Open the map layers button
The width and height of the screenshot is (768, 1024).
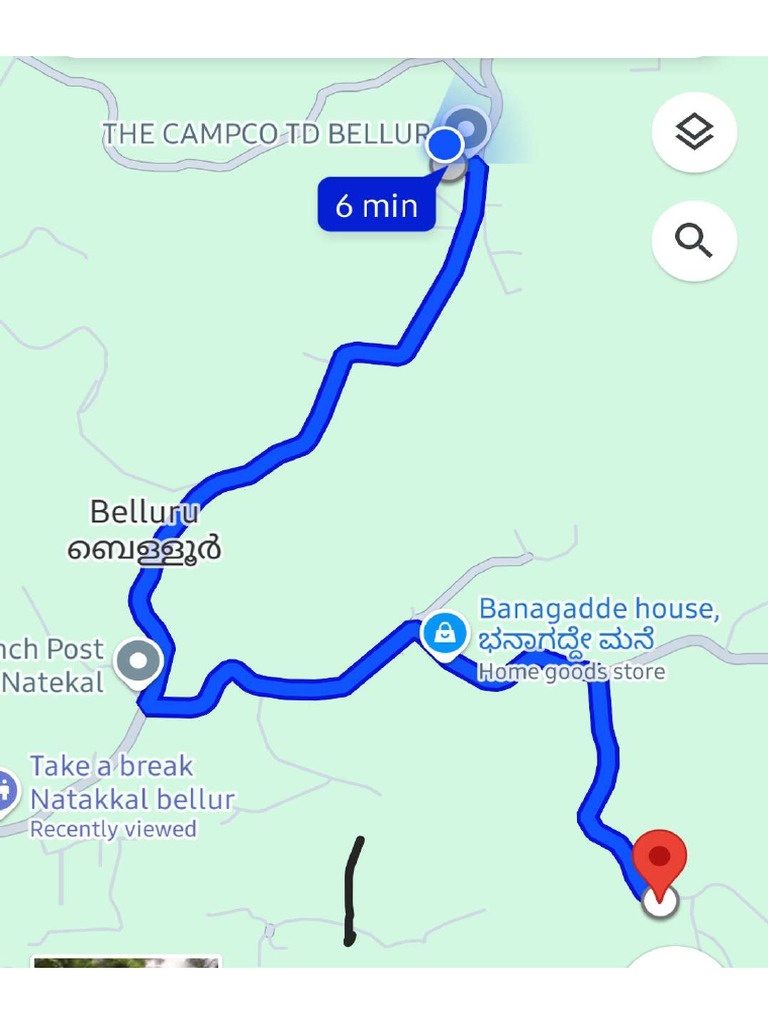tap(694, 133)
